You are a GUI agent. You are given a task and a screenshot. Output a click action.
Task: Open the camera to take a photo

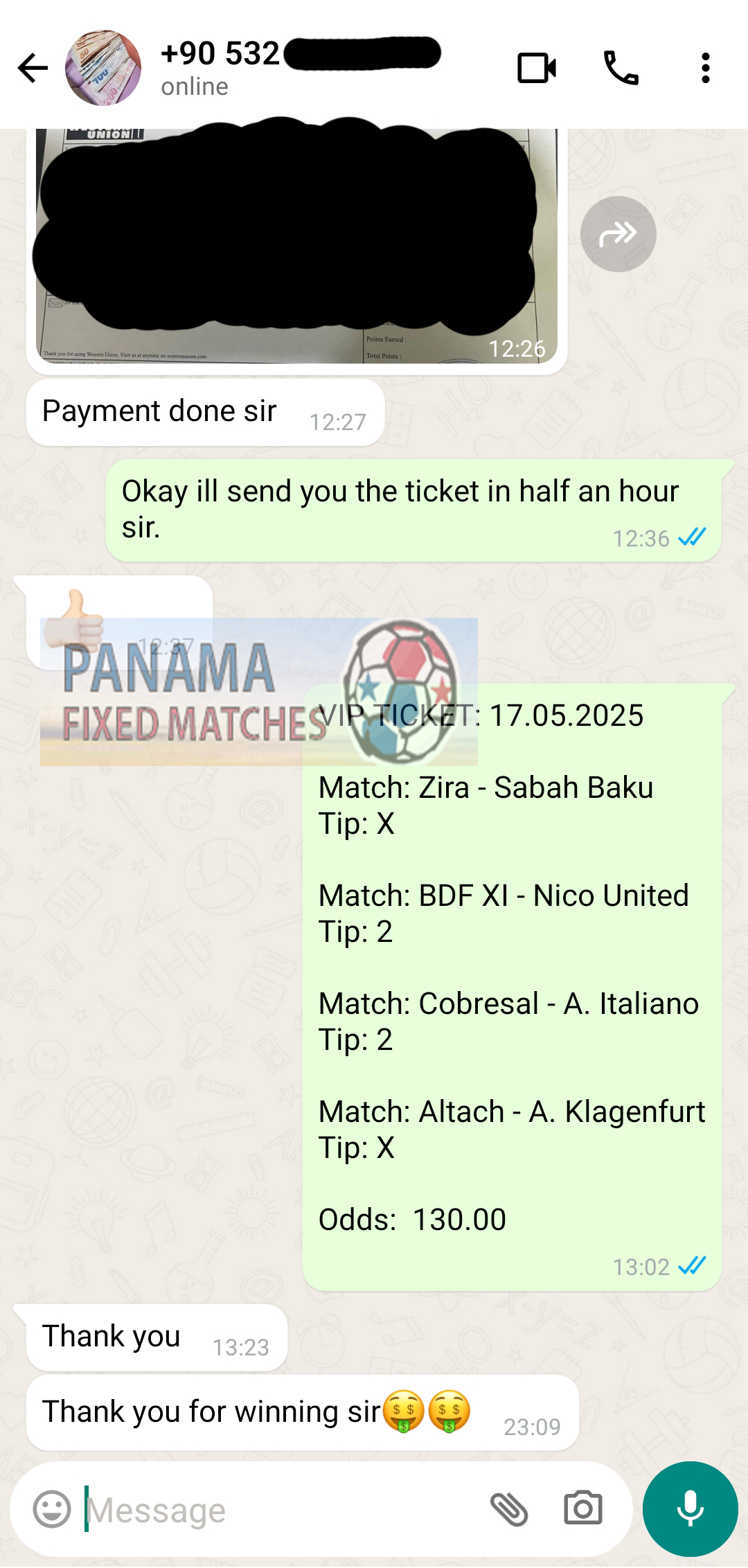tap(583, 1508)
